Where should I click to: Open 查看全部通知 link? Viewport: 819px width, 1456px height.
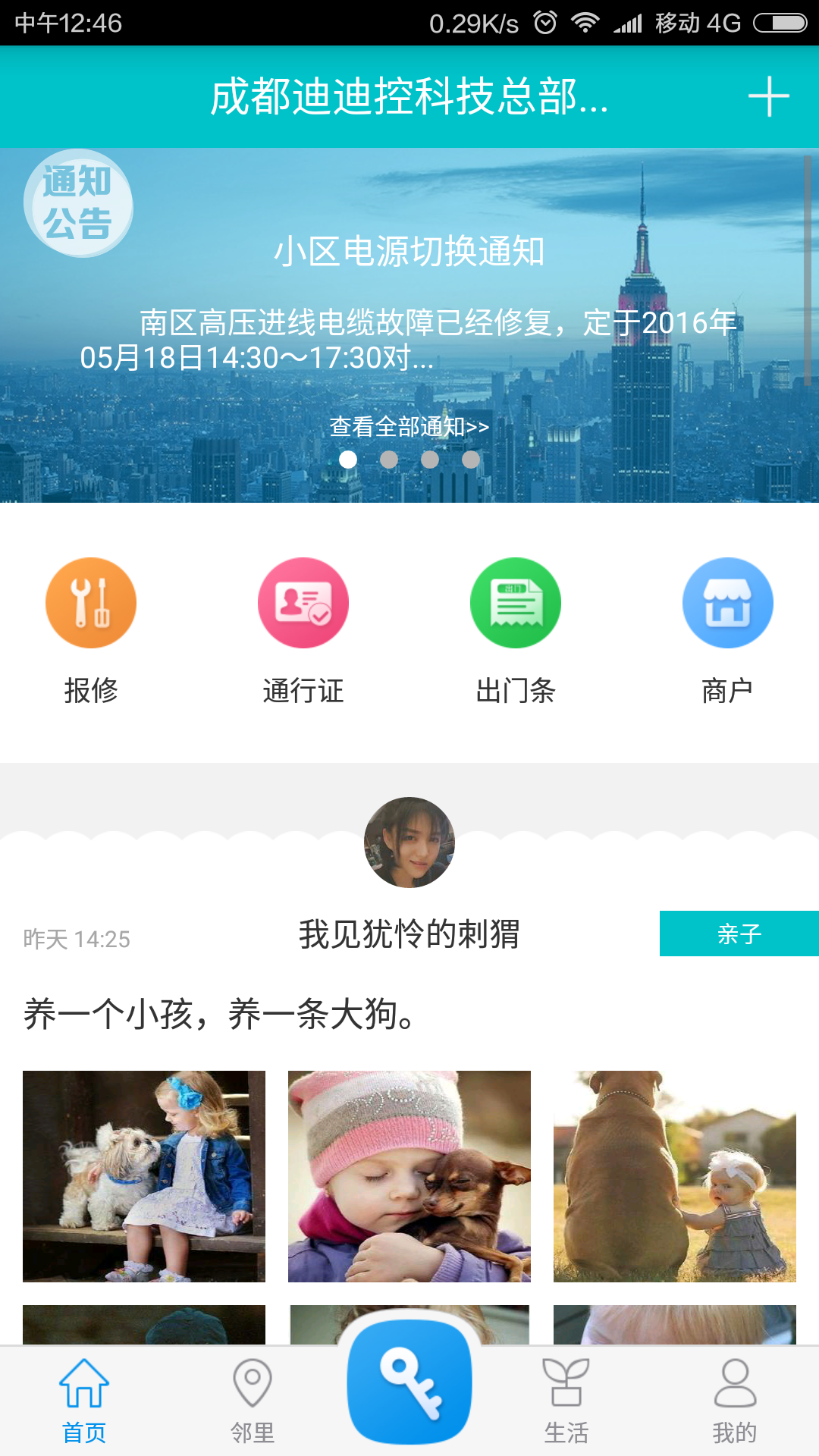point(409,427)
